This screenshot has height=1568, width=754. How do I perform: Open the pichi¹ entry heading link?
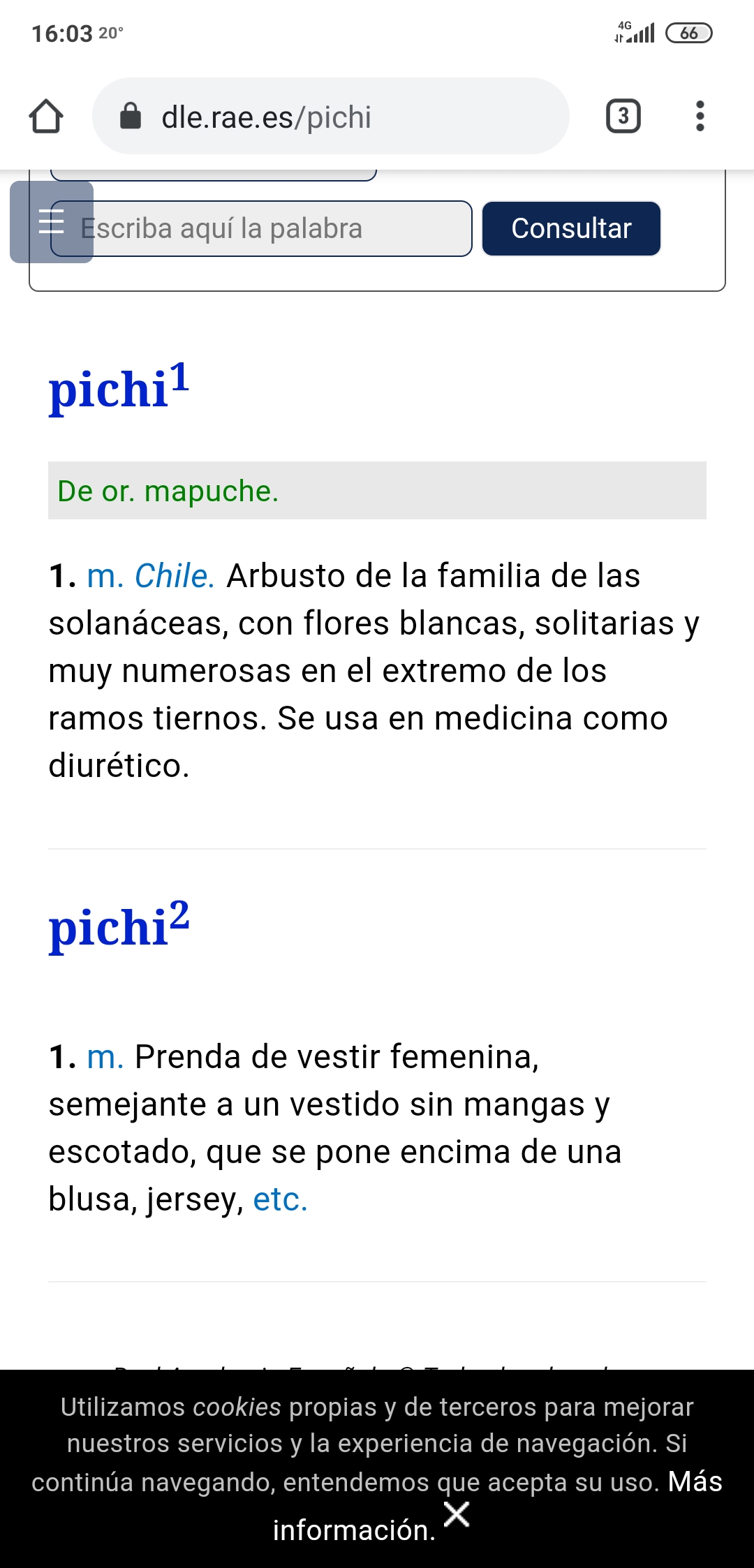[x=119, y=387]
